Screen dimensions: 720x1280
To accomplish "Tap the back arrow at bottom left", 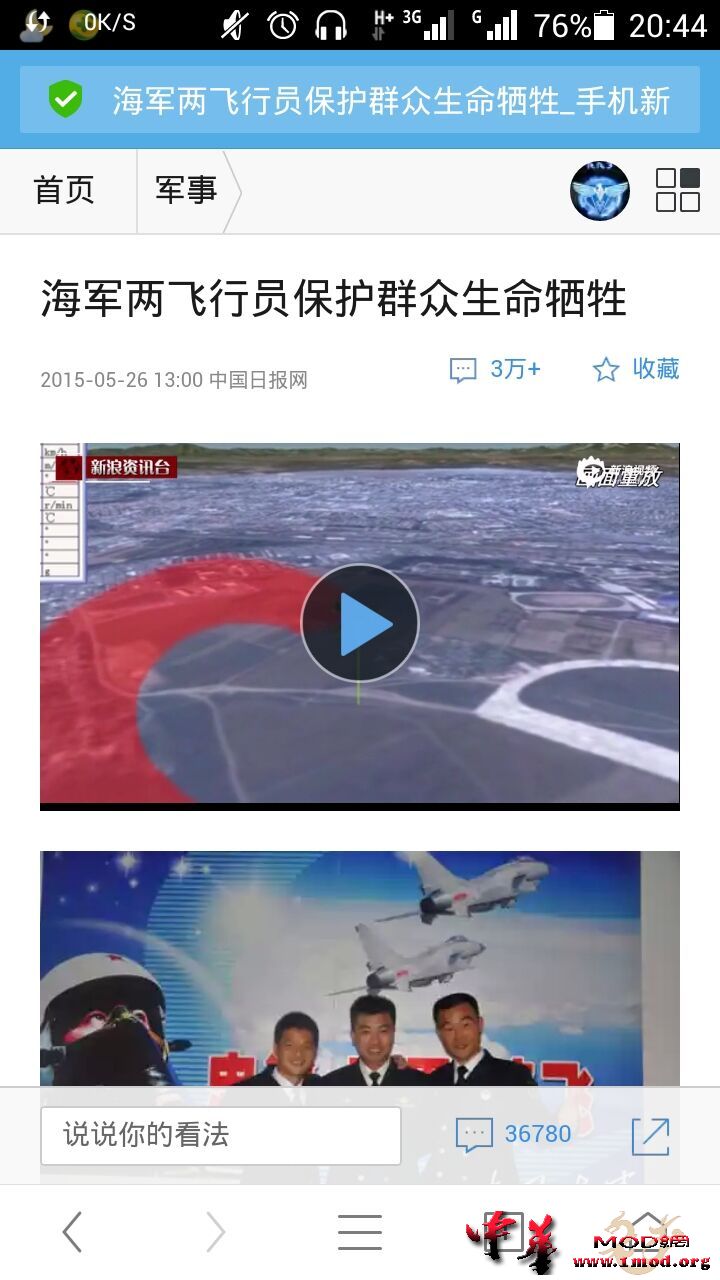I will click(x=72, y=1233).
